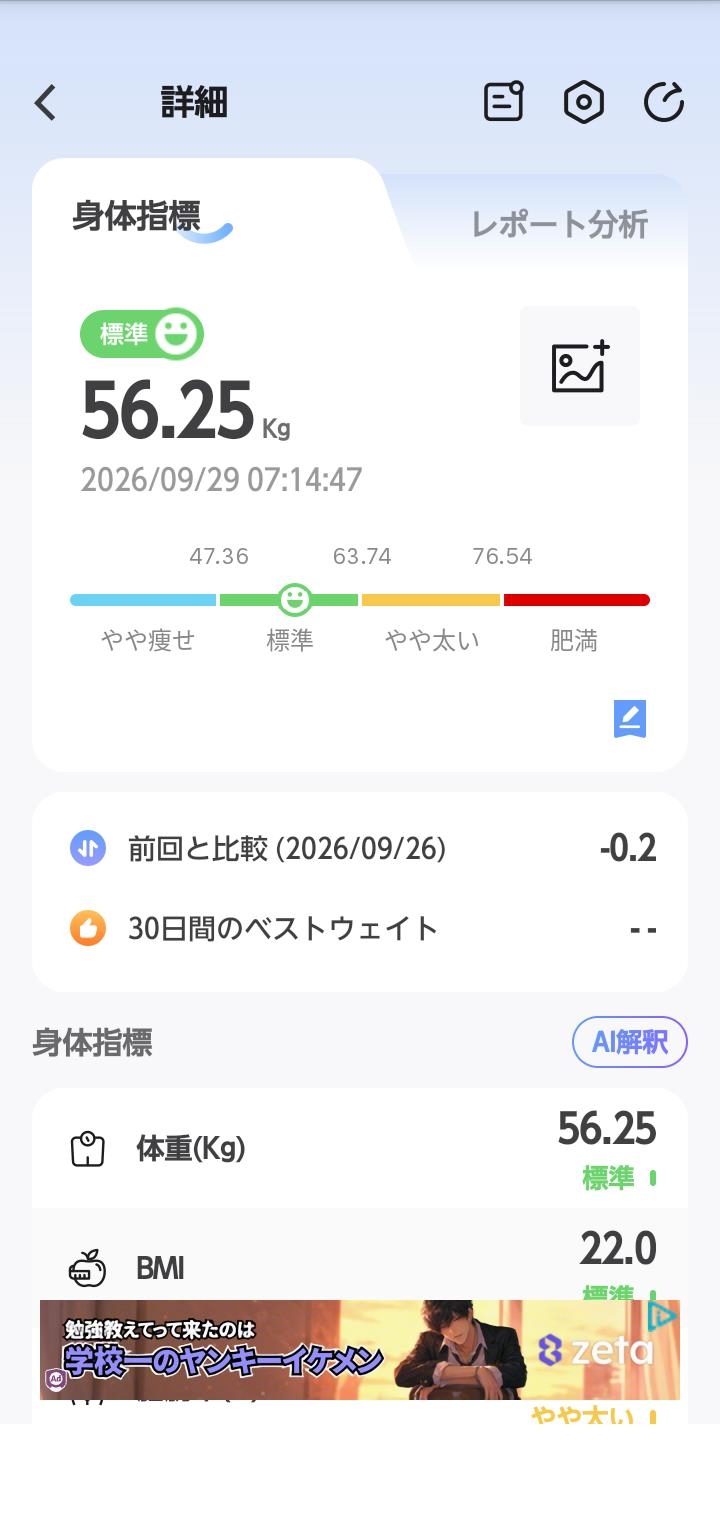Open the notes list icon in header
Screen dimensions: 720x1520
(x=504, y=102)
